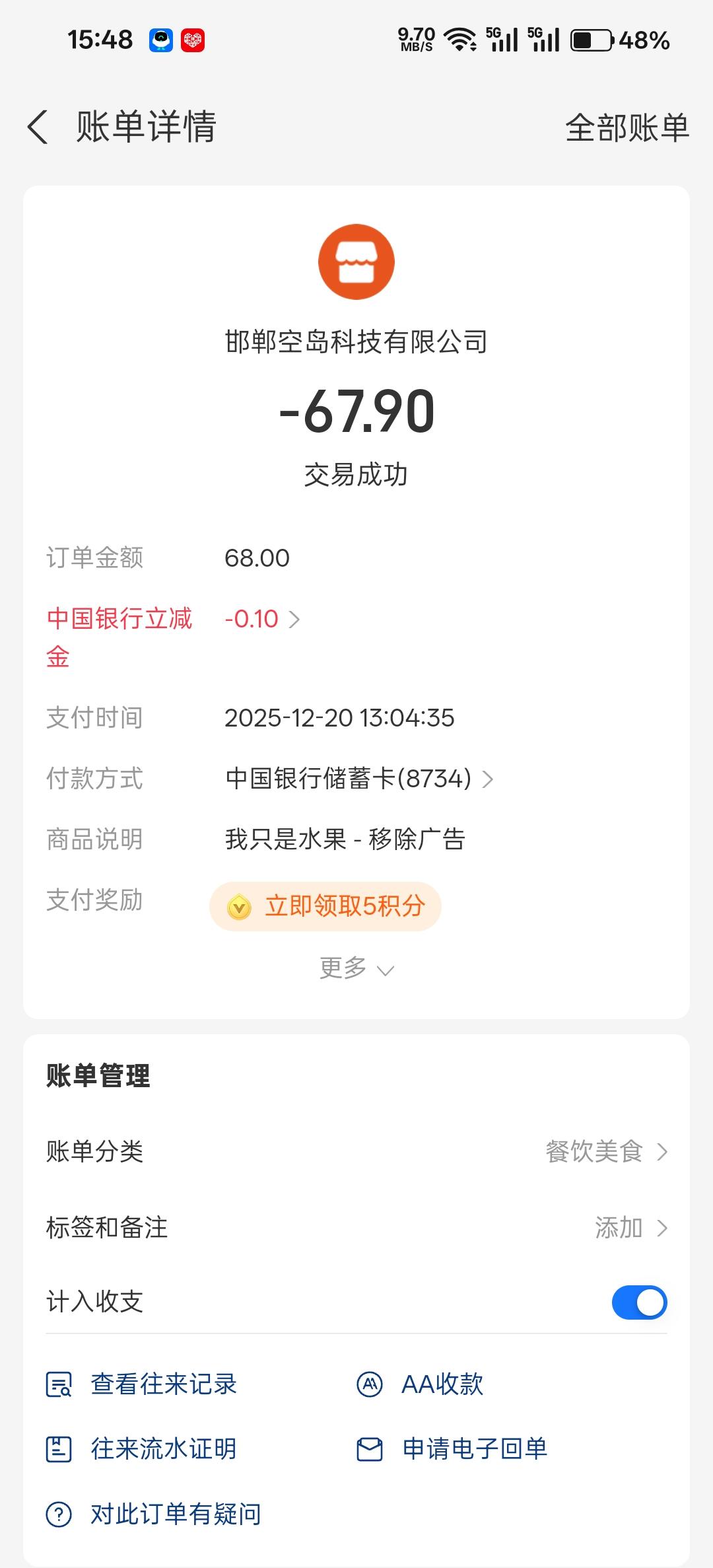Open payment method 中国银行储蓄卡(8734)

359,779
